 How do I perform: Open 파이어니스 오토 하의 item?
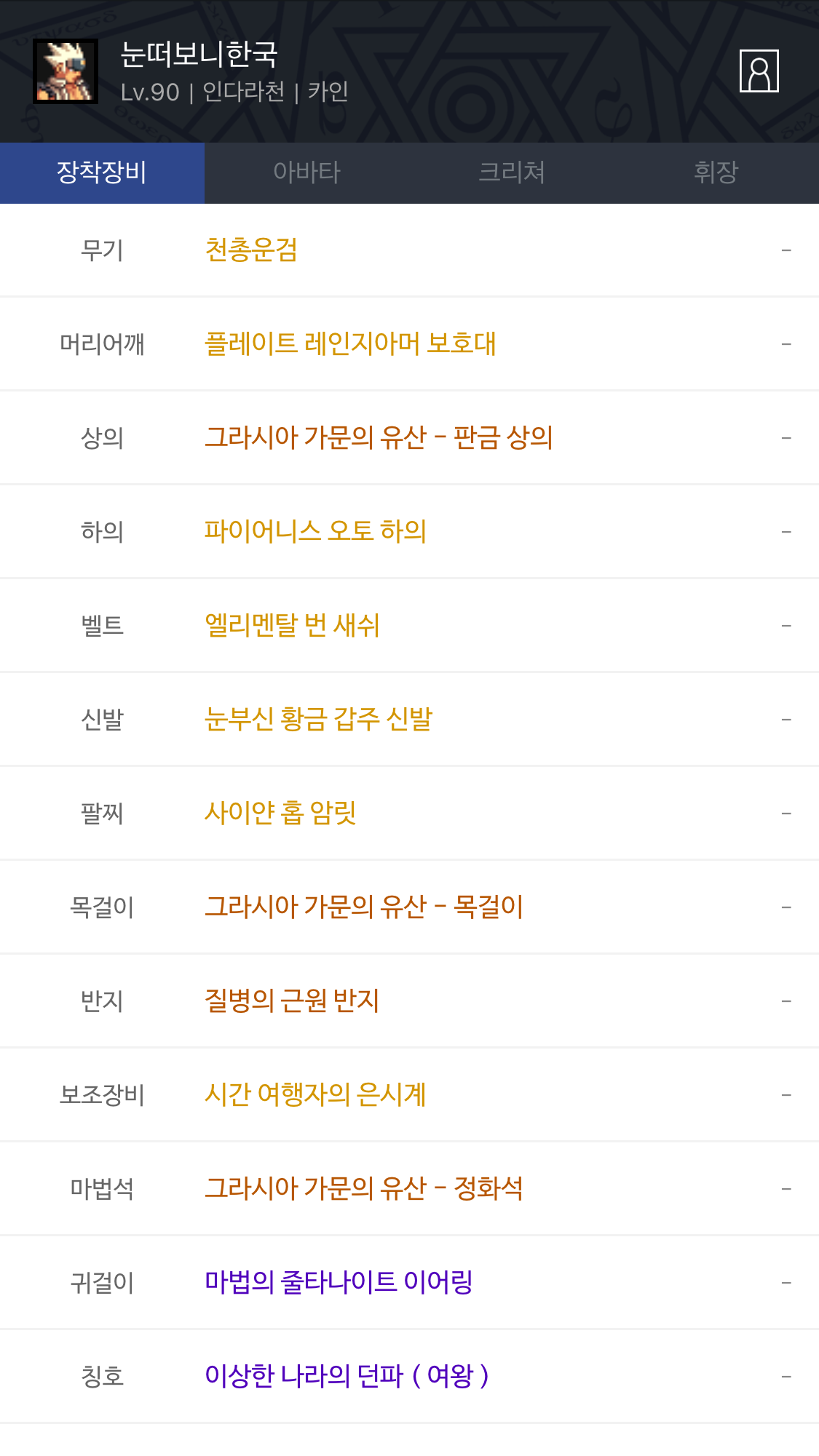point(315,531)
